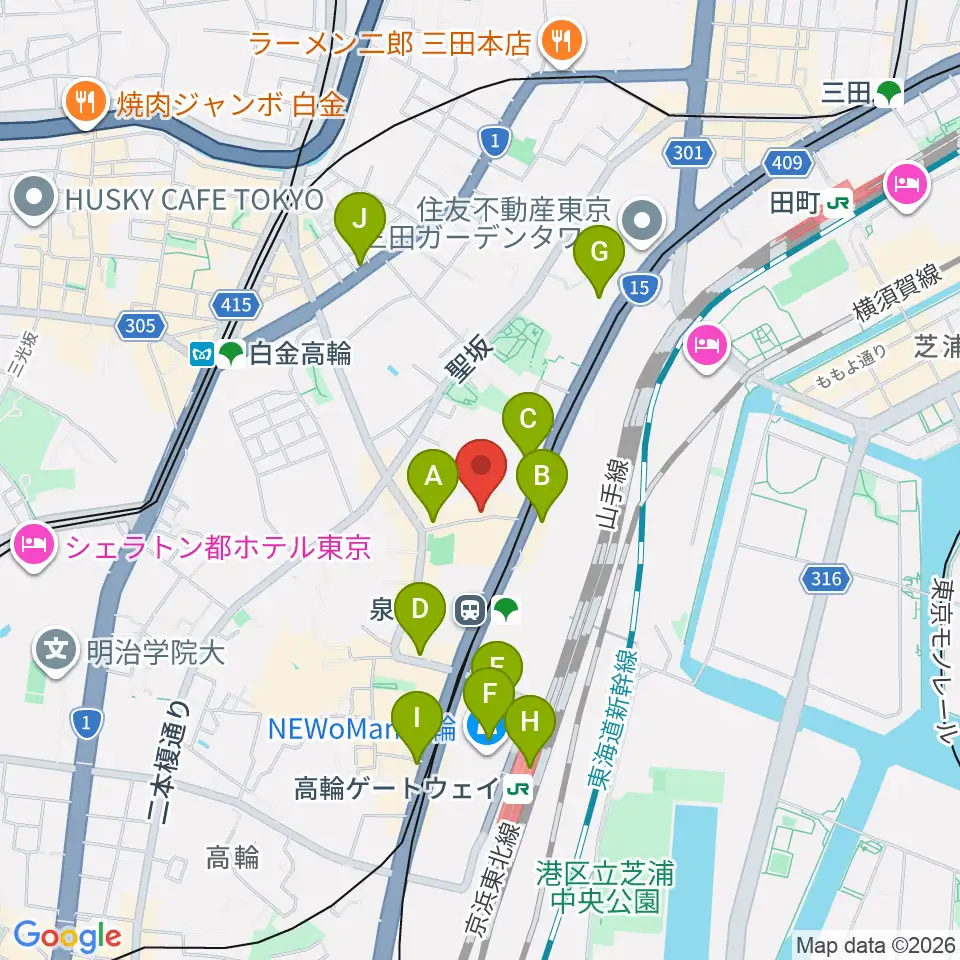Tap the 田町 JR station icon
Screen dimensions: 960x960
838,203
